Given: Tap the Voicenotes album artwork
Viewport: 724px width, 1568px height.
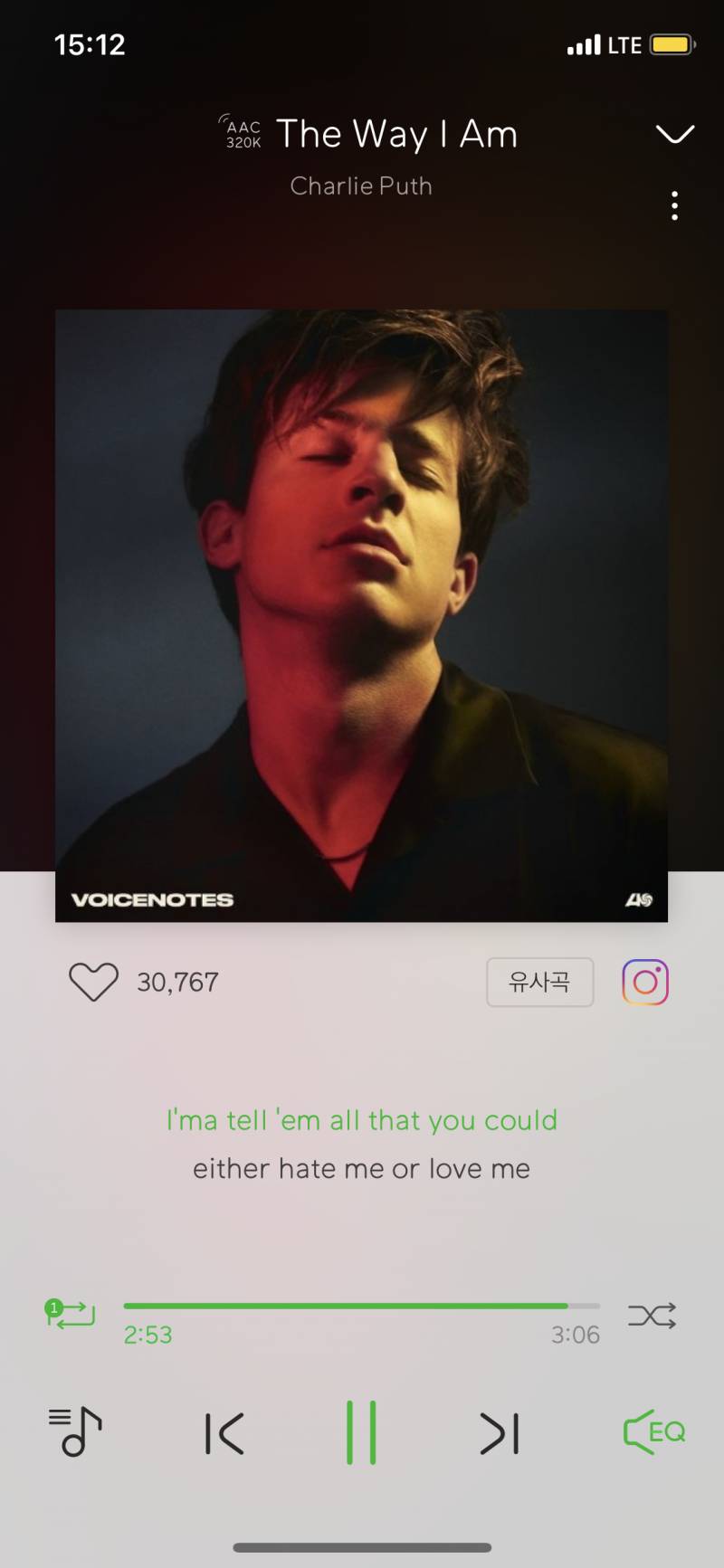Looking at the screenshot, I should tap(362, 617).
